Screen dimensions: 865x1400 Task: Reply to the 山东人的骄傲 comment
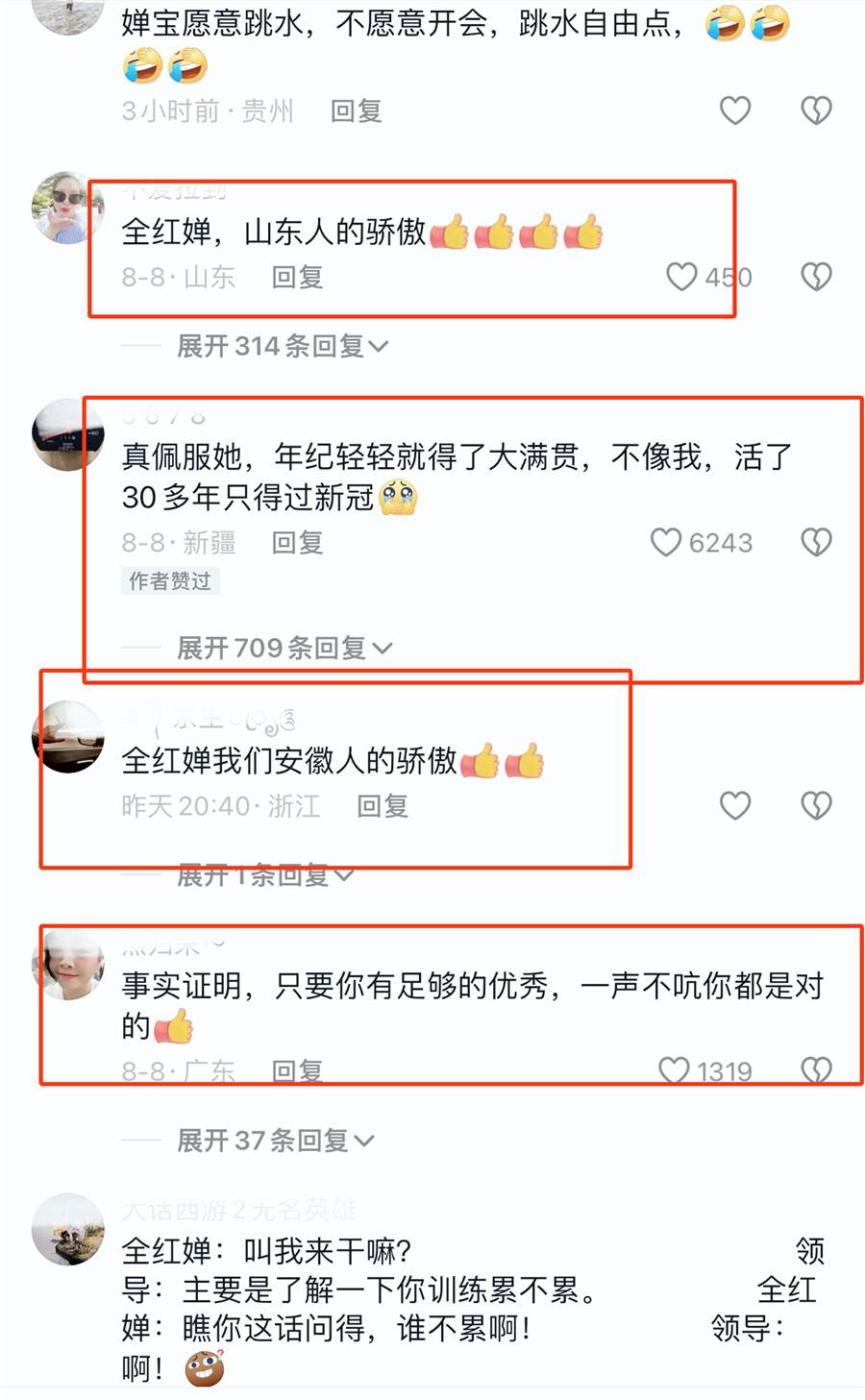(297, 278)
